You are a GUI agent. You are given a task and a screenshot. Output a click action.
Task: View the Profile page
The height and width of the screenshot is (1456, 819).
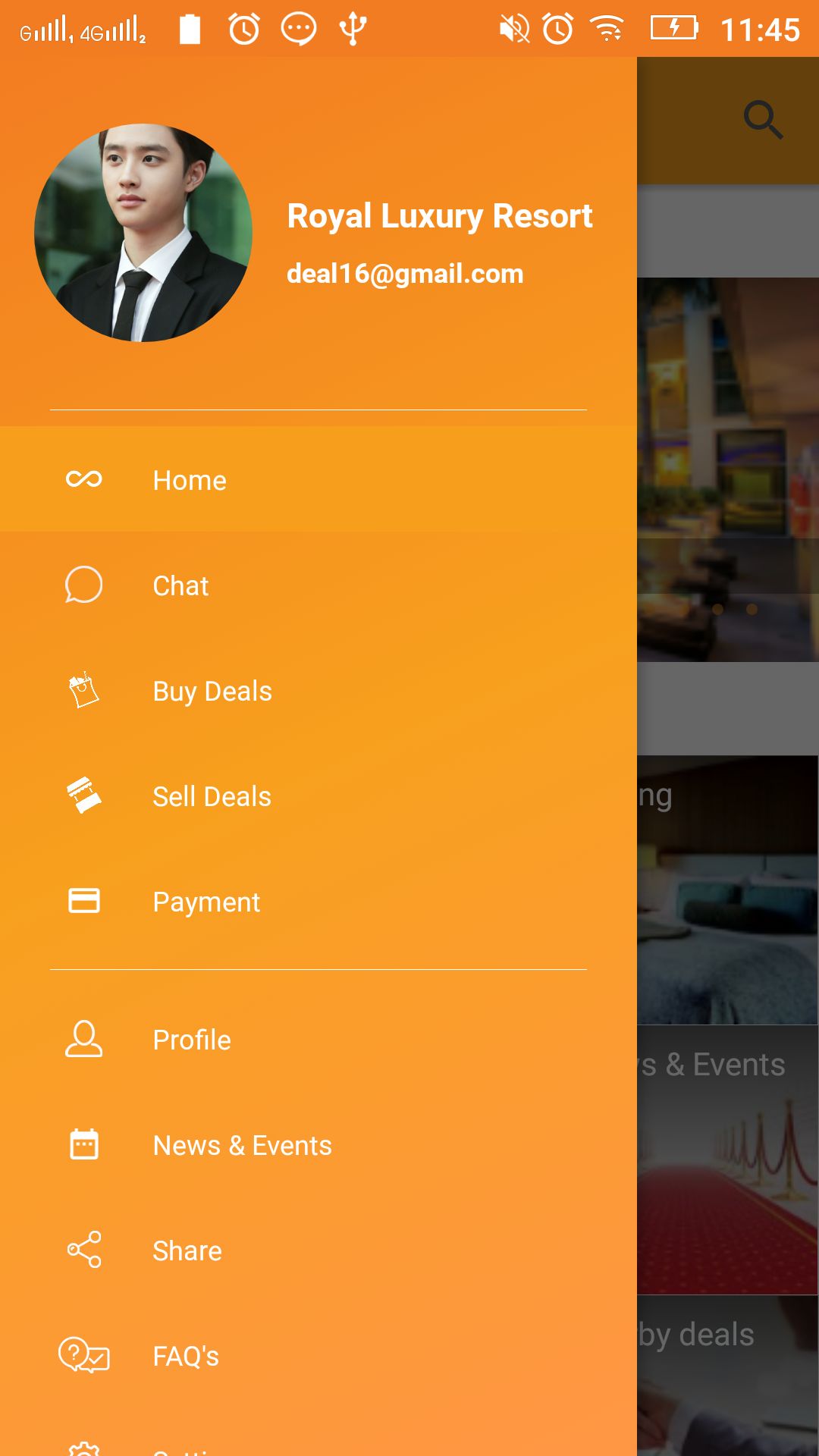[192, 1040]
